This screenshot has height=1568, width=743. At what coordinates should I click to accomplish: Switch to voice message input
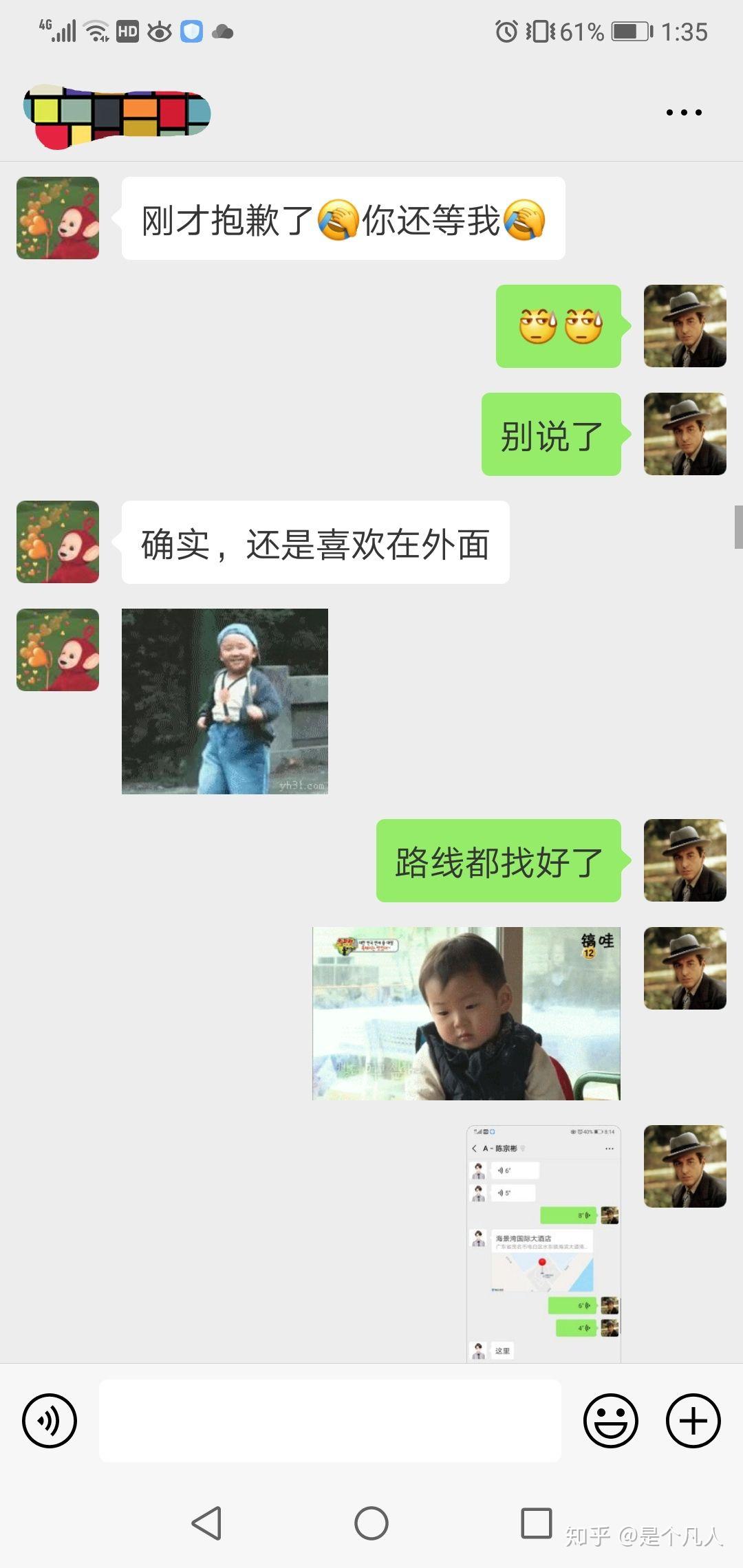tap(49, 1420)
